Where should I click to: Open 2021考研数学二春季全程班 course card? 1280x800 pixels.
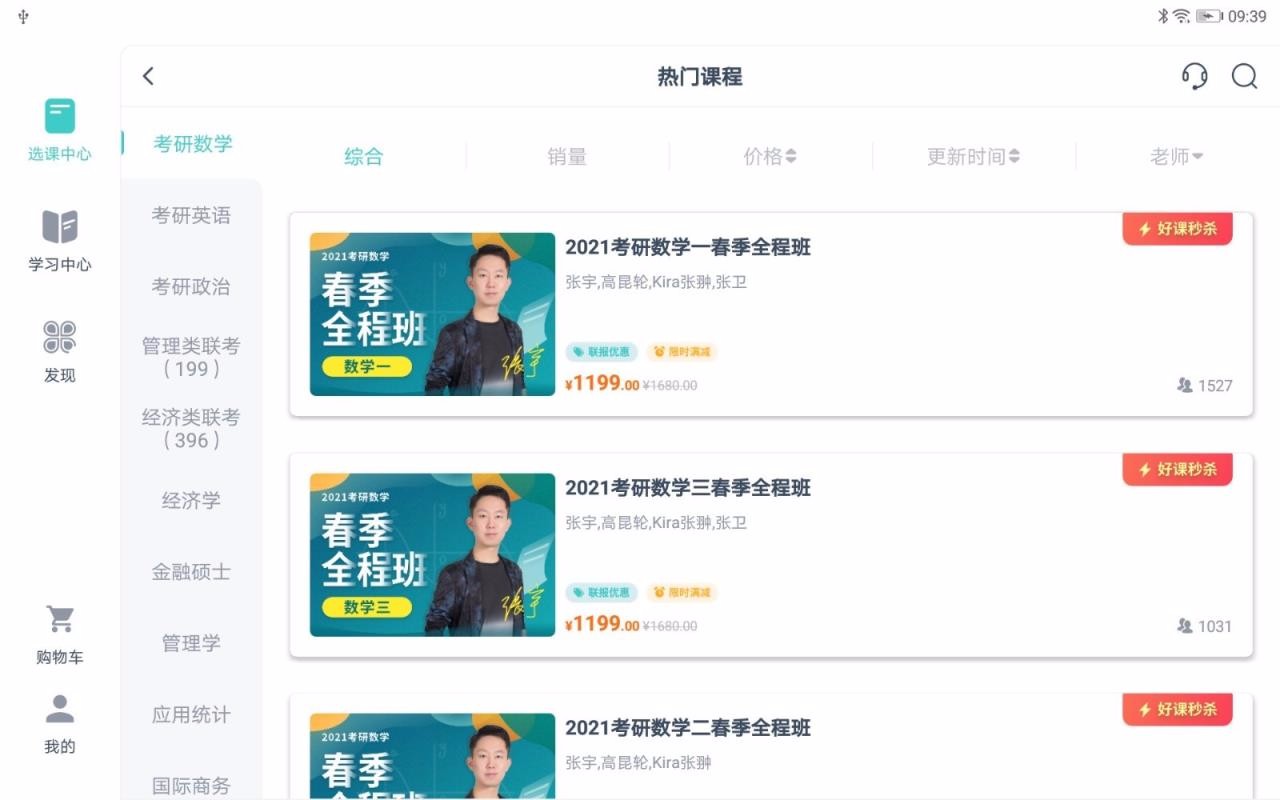770,750
